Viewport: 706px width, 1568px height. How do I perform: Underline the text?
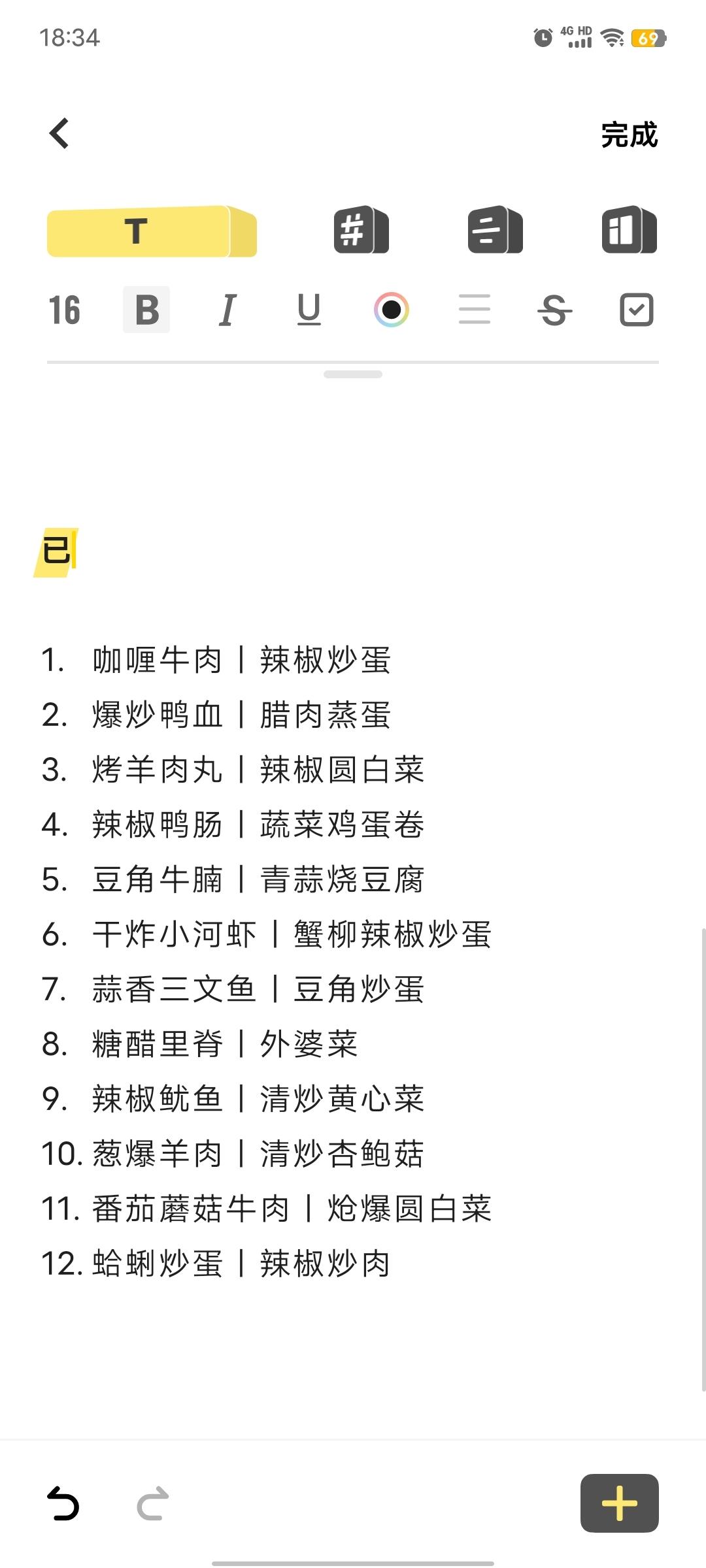(309, 310)
